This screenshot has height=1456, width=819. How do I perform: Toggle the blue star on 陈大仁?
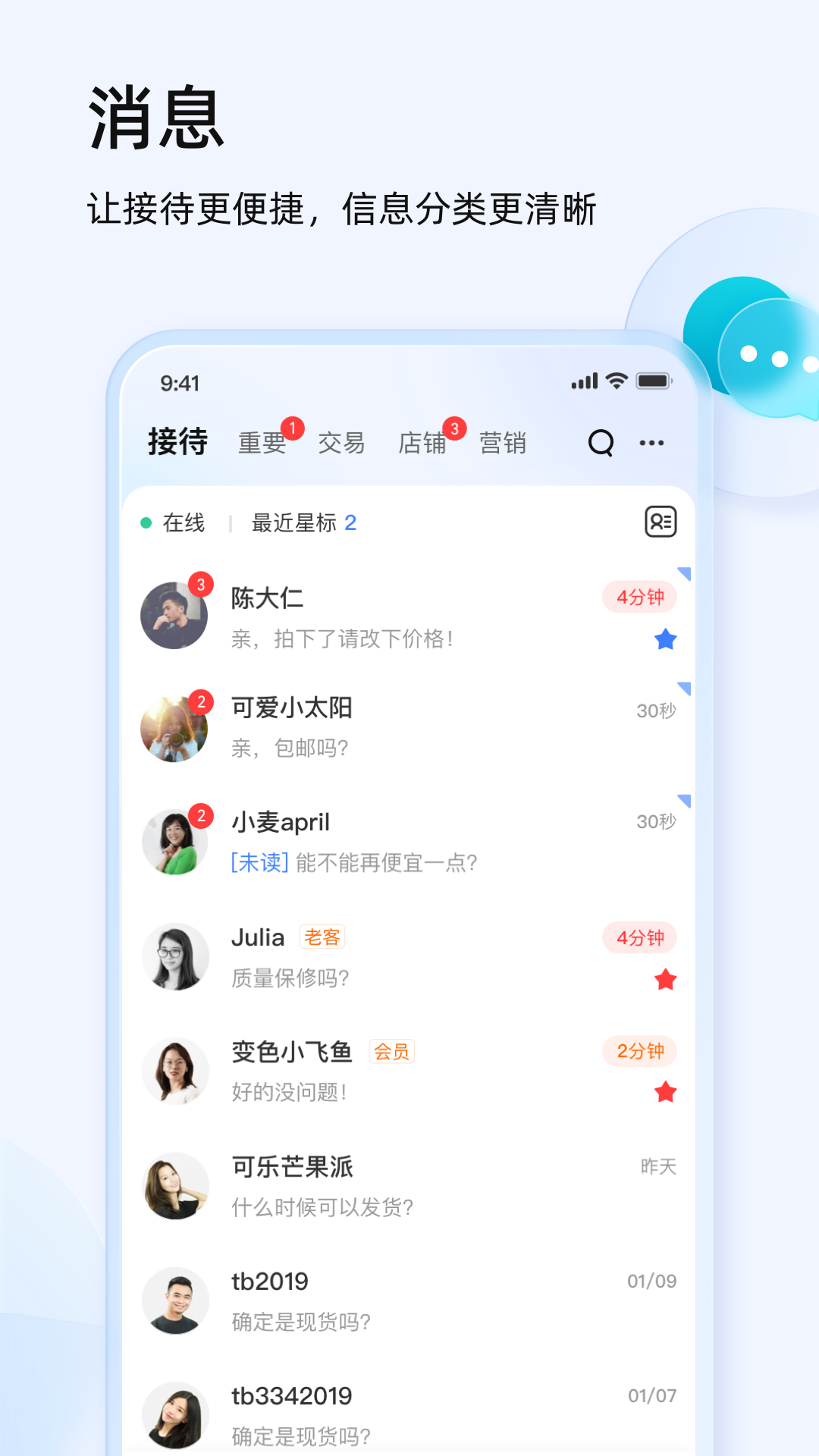(x=664, y=639)
